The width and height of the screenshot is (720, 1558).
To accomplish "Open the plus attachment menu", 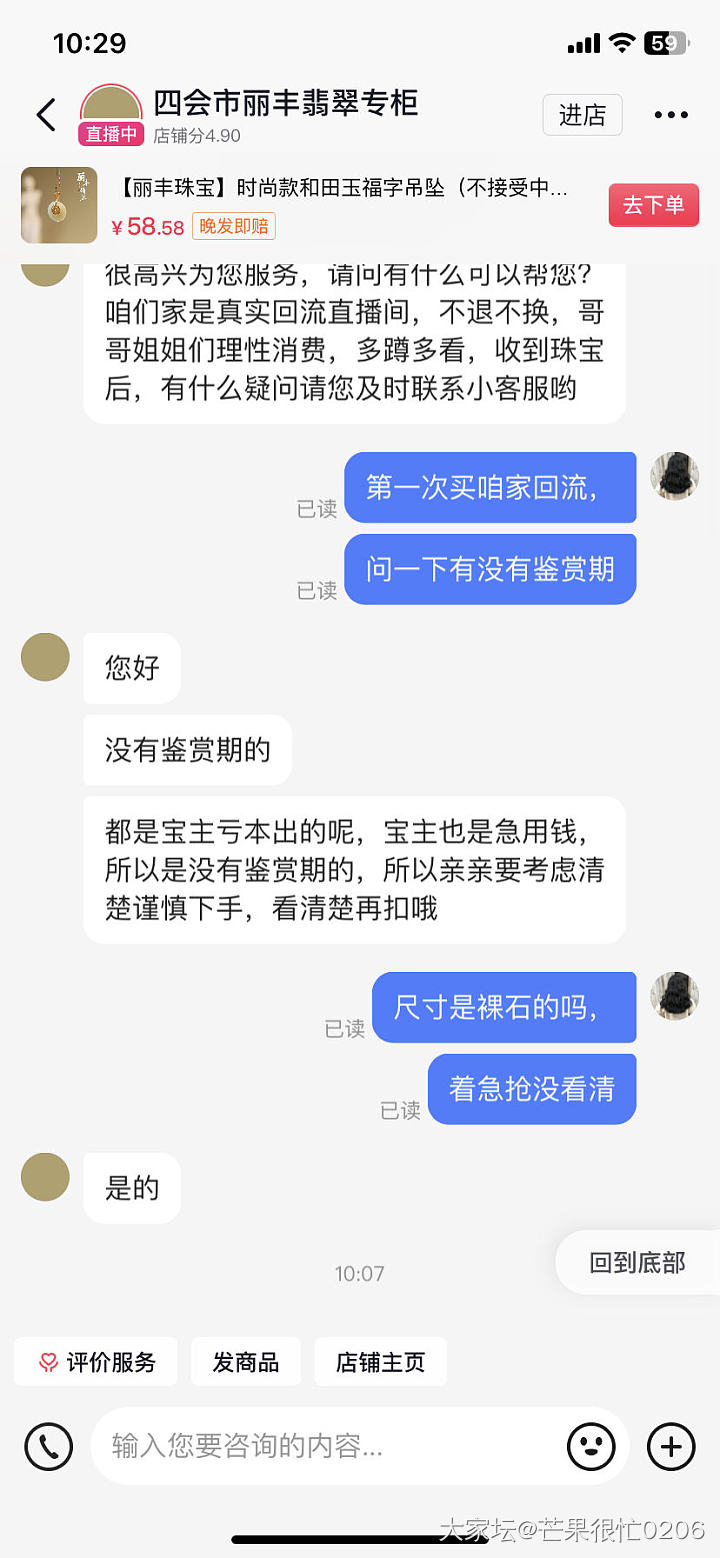I will 671,1445.
